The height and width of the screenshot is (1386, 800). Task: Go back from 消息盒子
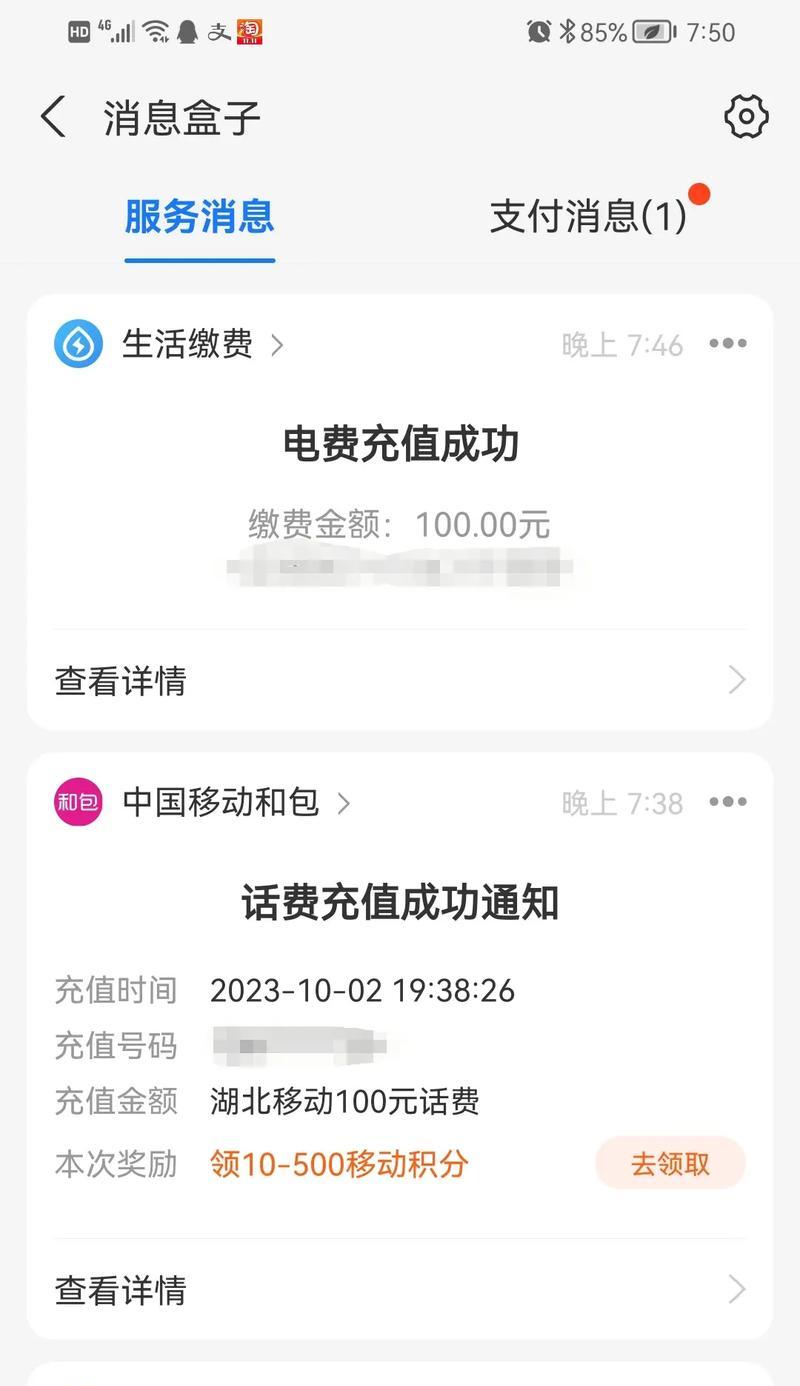[x=53, y=117]
